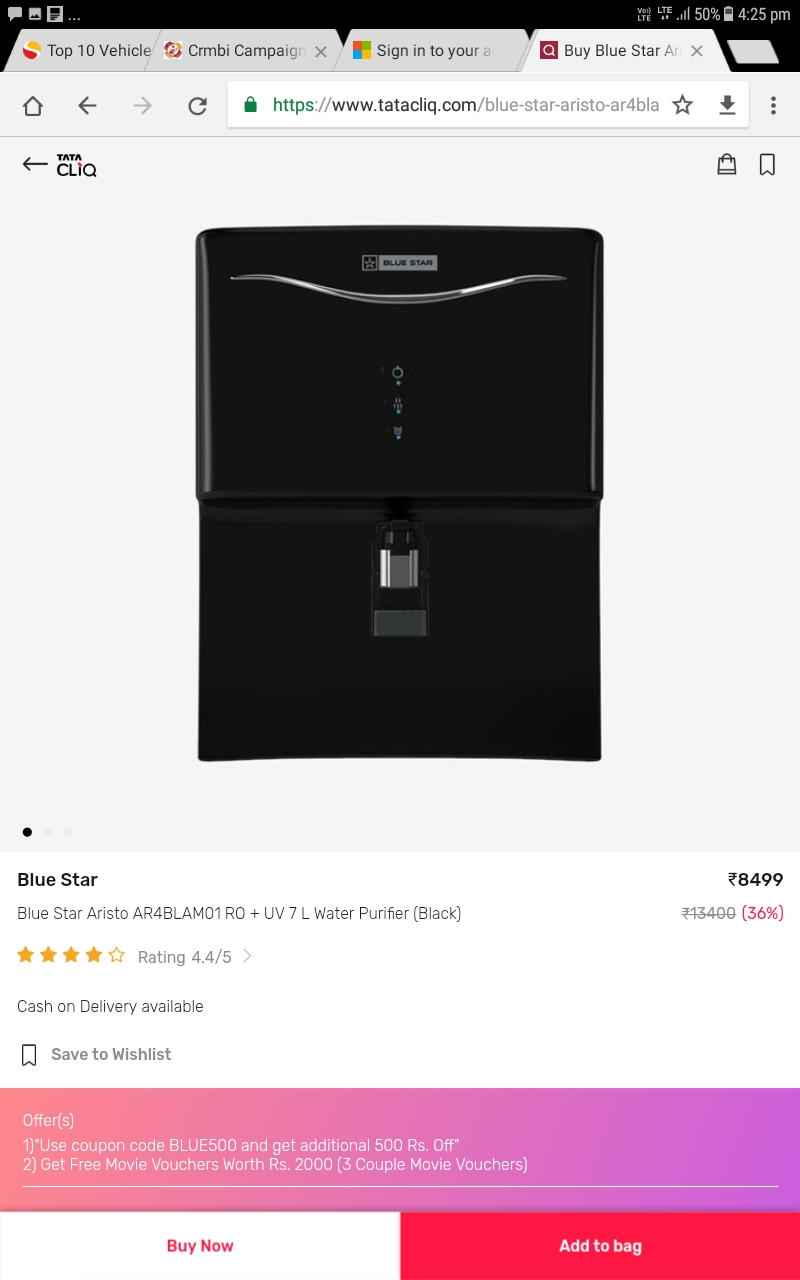Viewport: 800px width, 1280px height.
Task: Tap the bookmark icon in the header
Action: [x=767, y=165]
